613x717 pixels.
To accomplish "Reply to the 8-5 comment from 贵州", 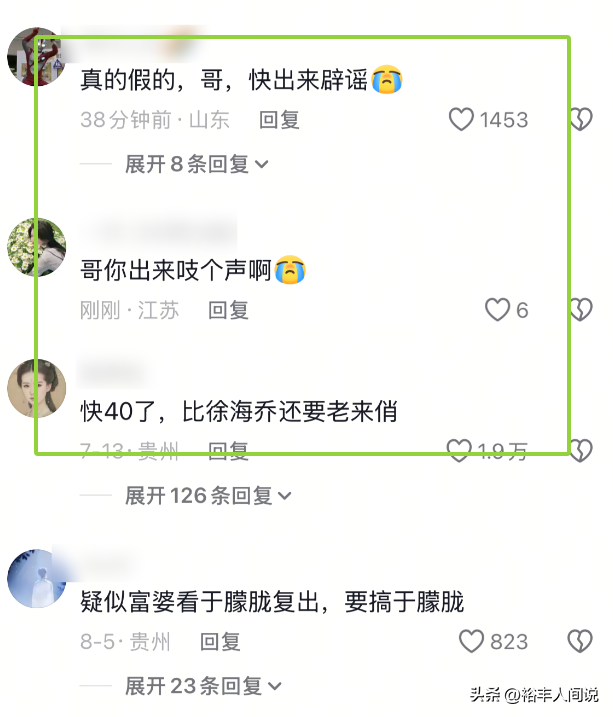I will tap(220, 641).
